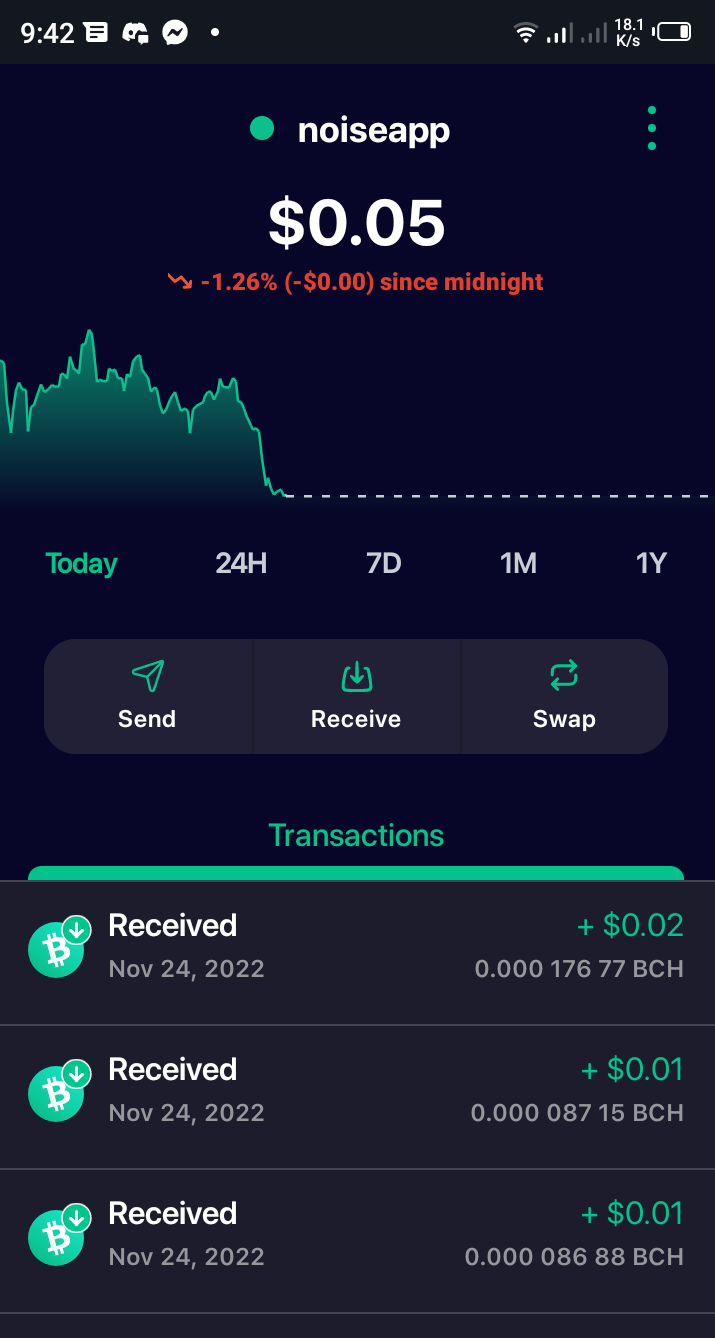
Task: Open received transaction of 0.000 086 88 BCH
Action: [x=357, y=1241]
